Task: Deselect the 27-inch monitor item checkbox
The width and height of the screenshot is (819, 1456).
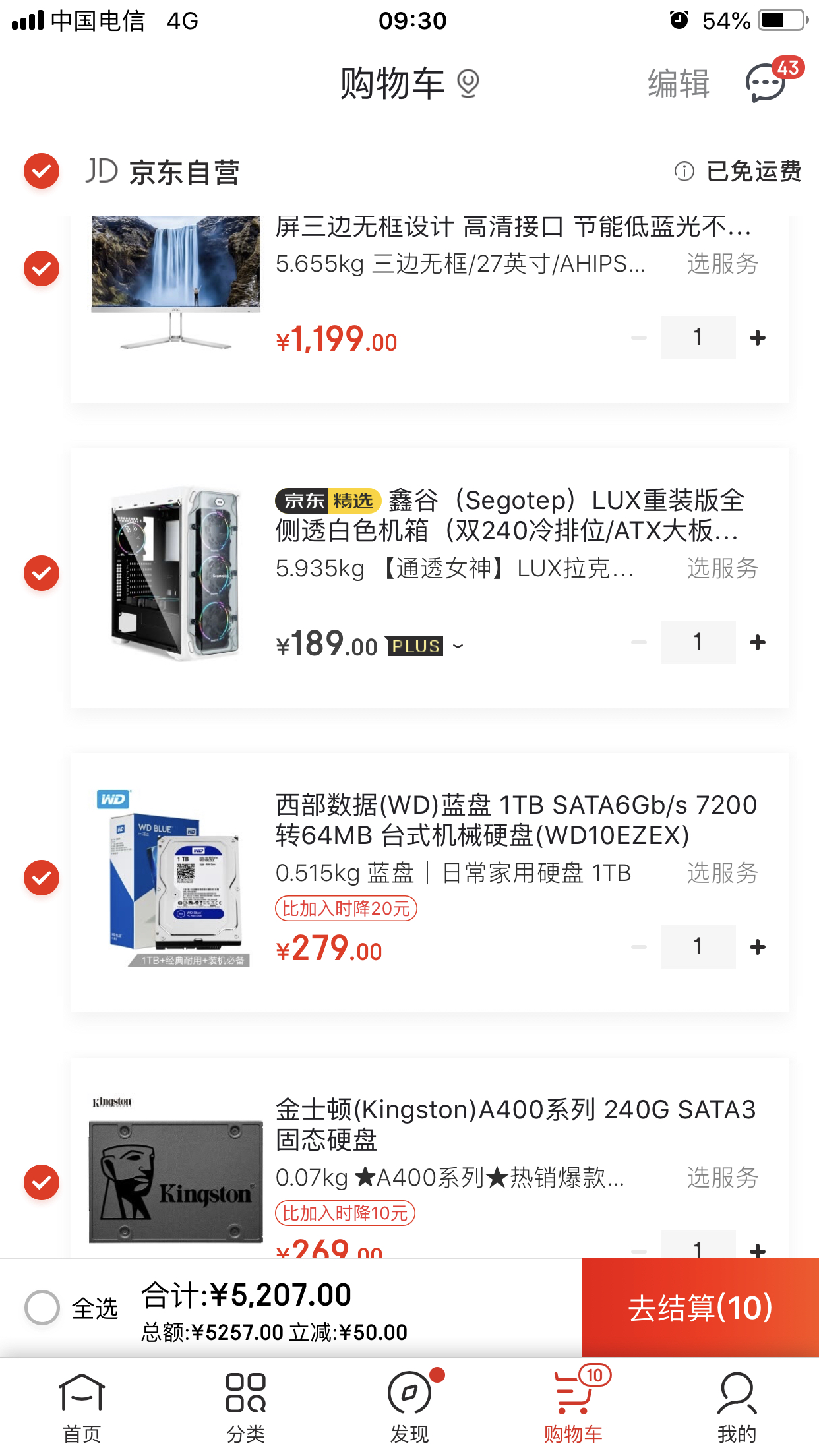Action: [x=42, y=268]
